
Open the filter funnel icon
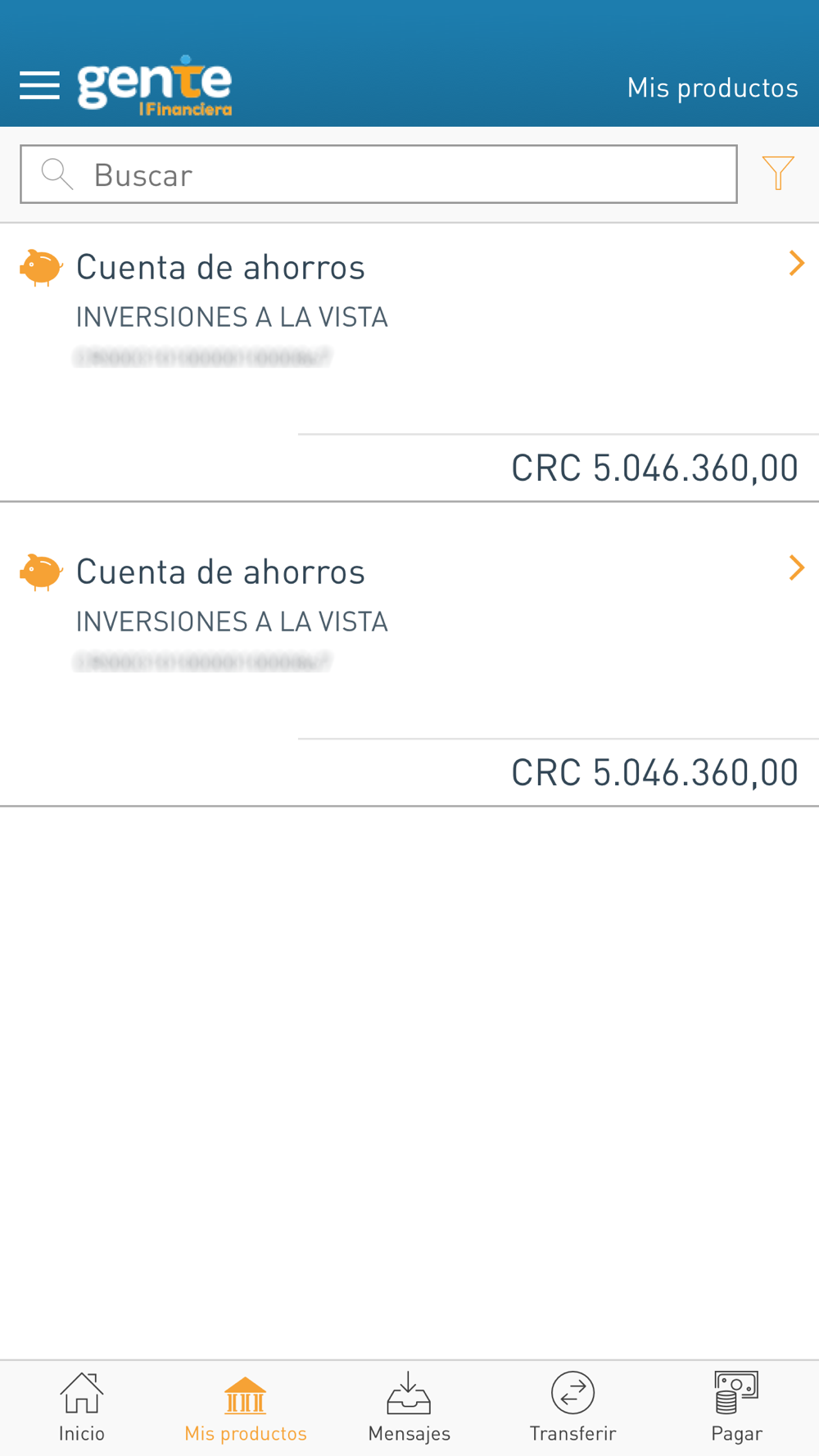(x=778, y=173)
